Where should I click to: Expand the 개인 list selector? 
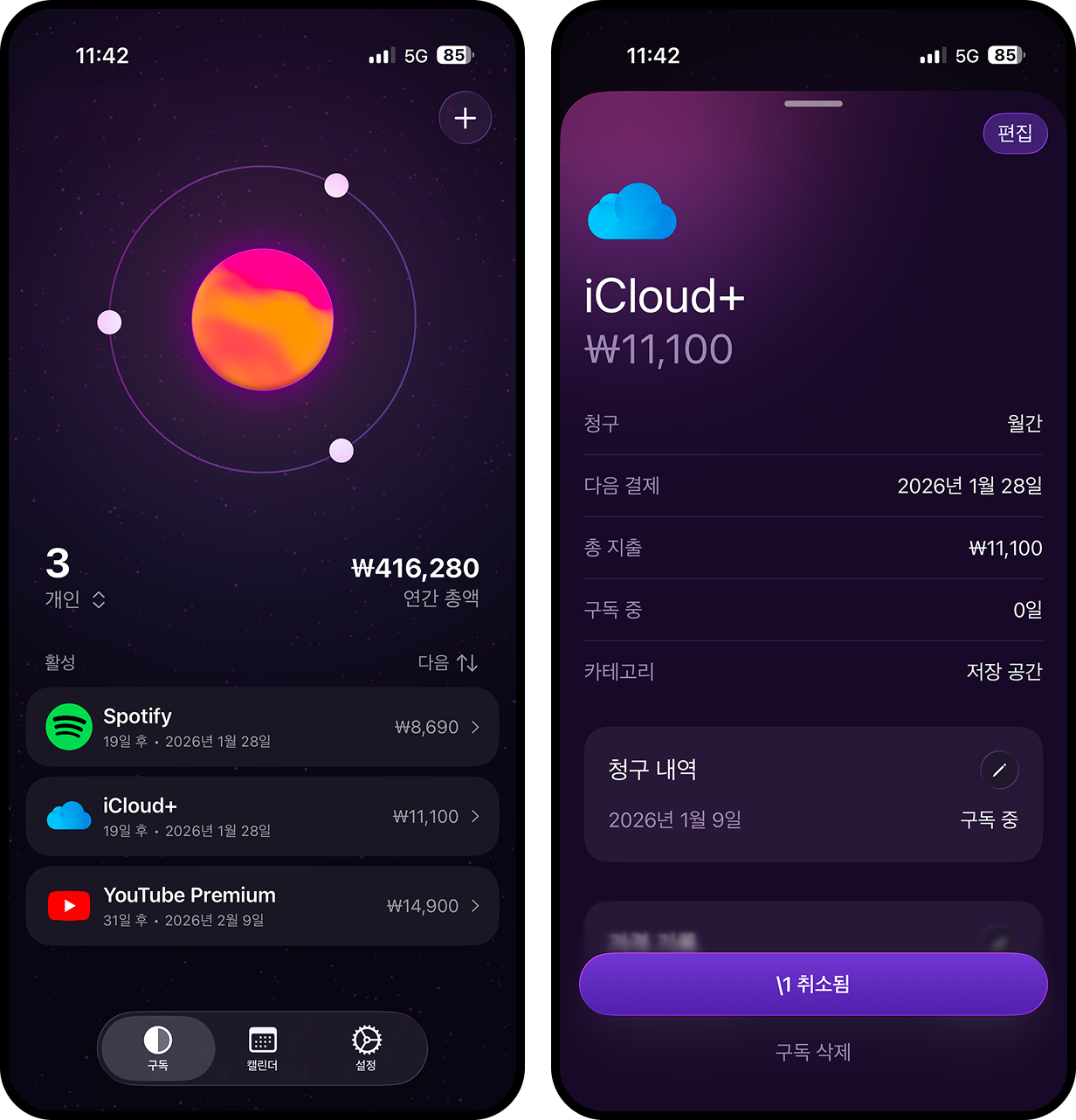click(x=75, y=599)
